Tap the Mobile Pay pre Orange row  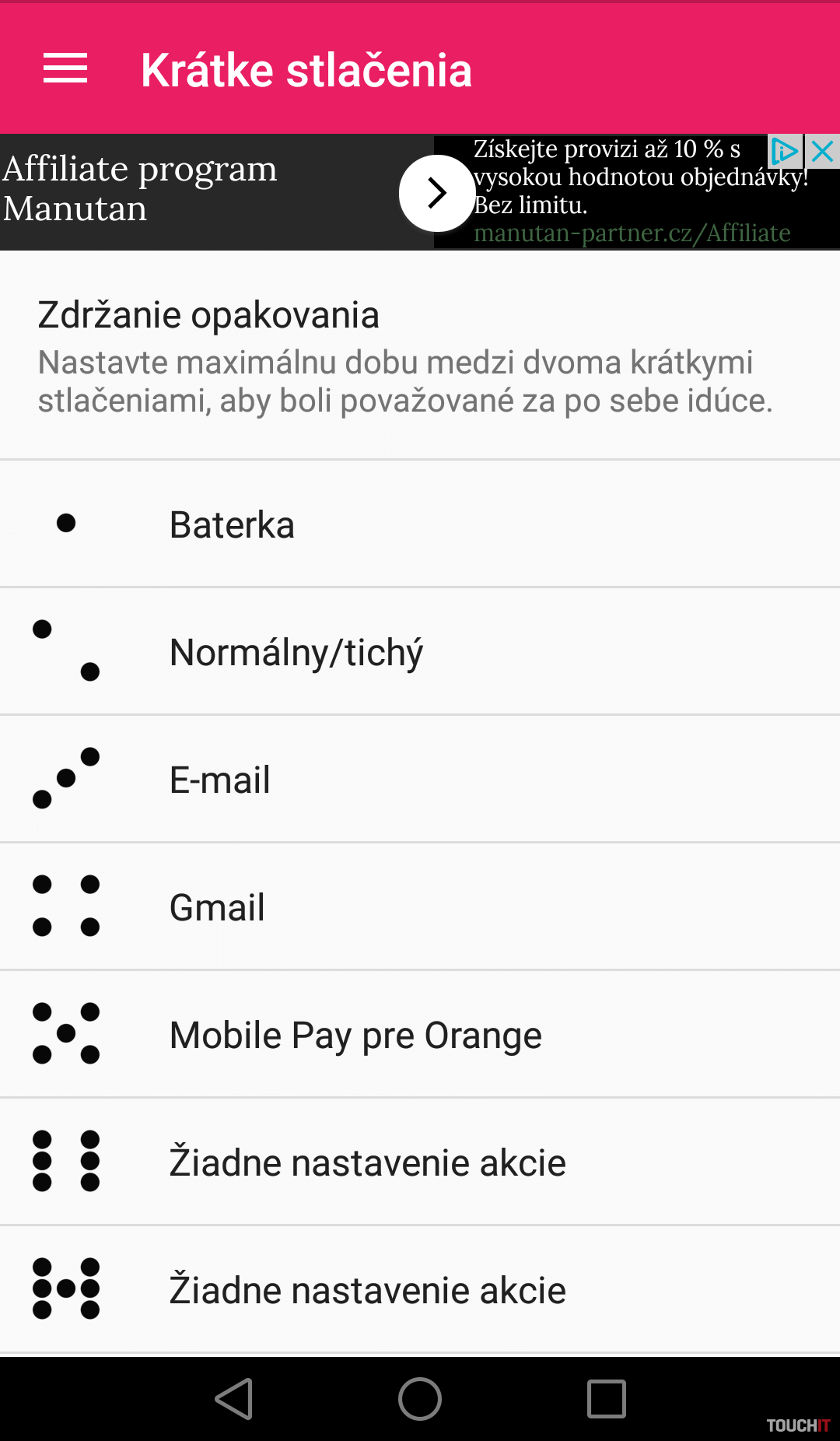[x=420, y=1035]
